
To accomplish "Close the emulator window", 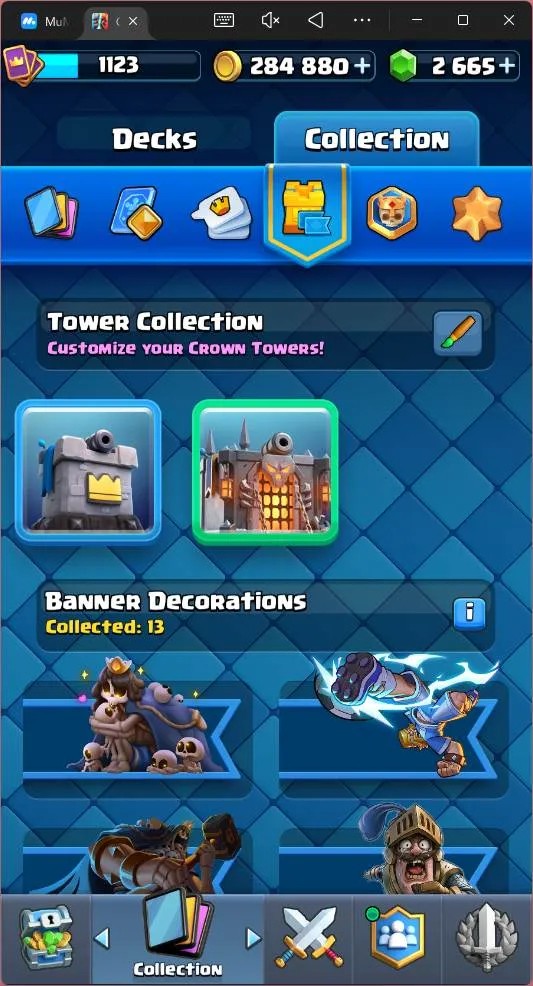I will [x=509, y=20].
